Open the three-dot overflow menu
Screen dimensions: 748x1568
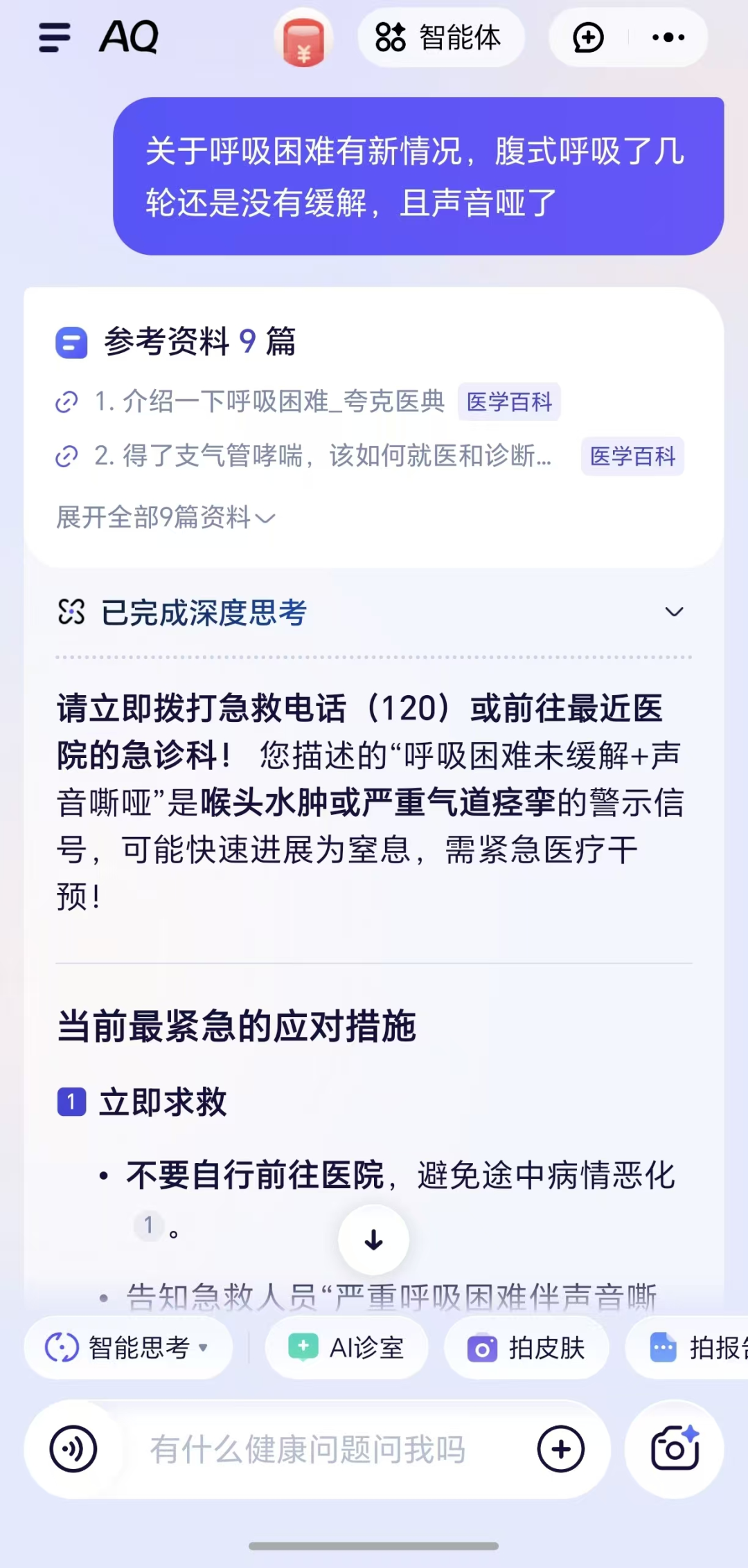coord(668,37)
